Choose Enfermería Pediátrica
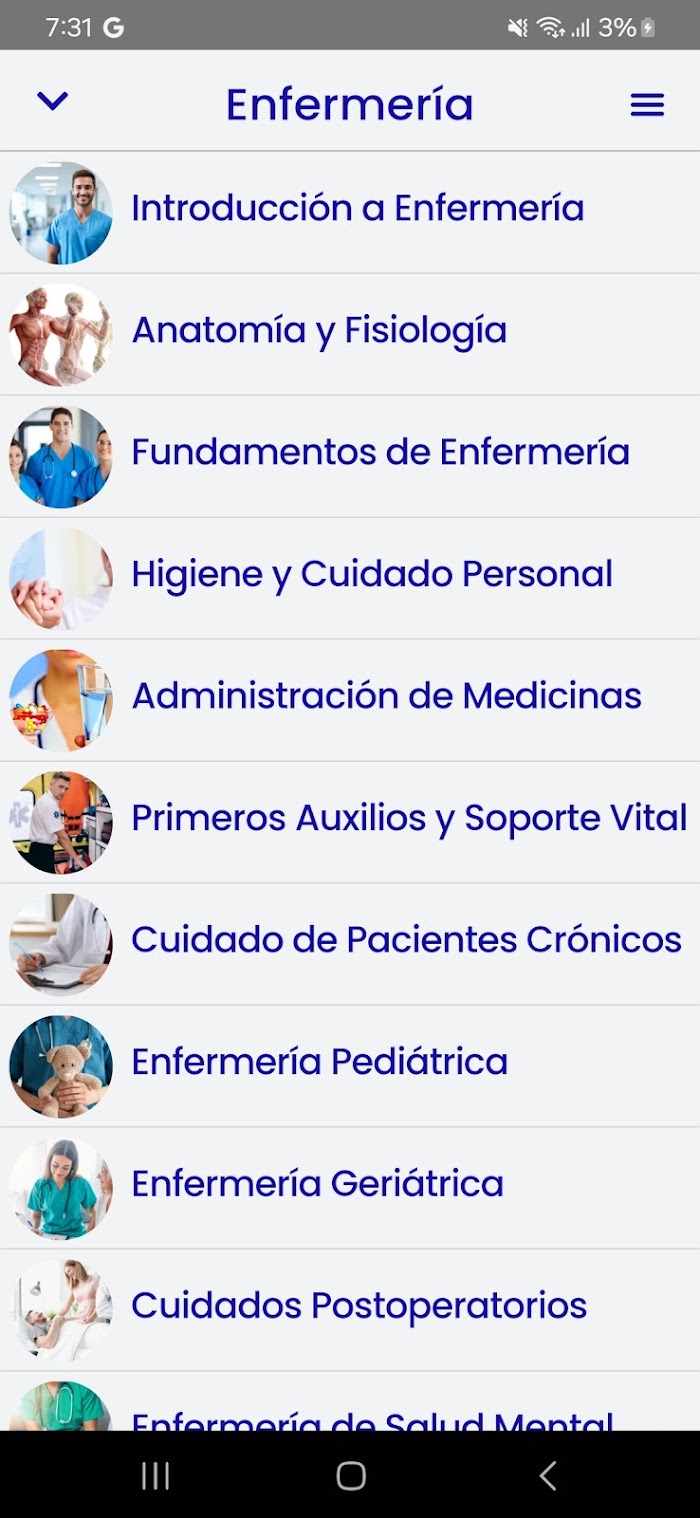700x1518 pixels. point(350,1067)
